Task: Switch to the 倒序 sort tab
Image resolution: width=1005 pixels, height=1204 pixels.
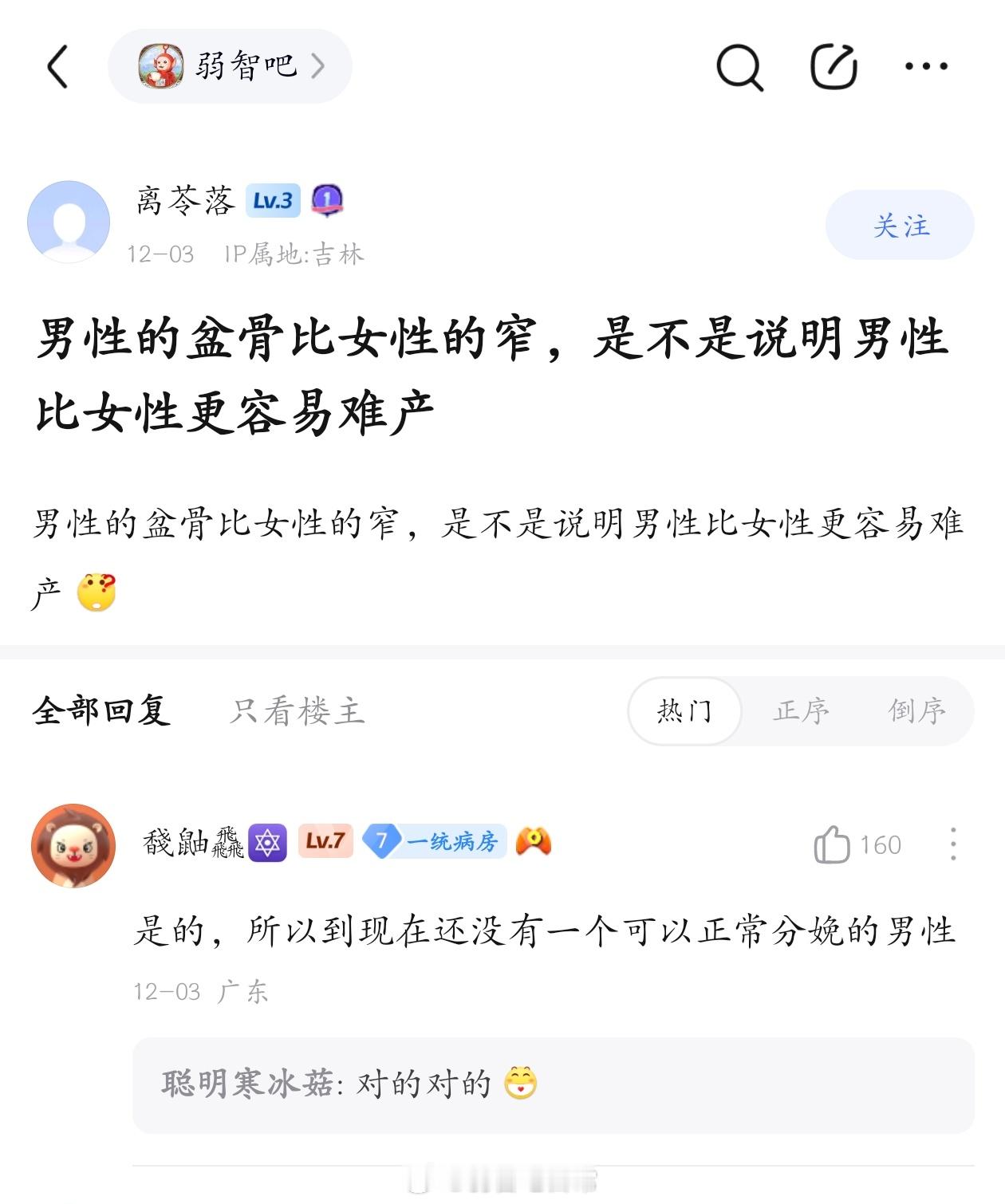Action: [918, 709]
